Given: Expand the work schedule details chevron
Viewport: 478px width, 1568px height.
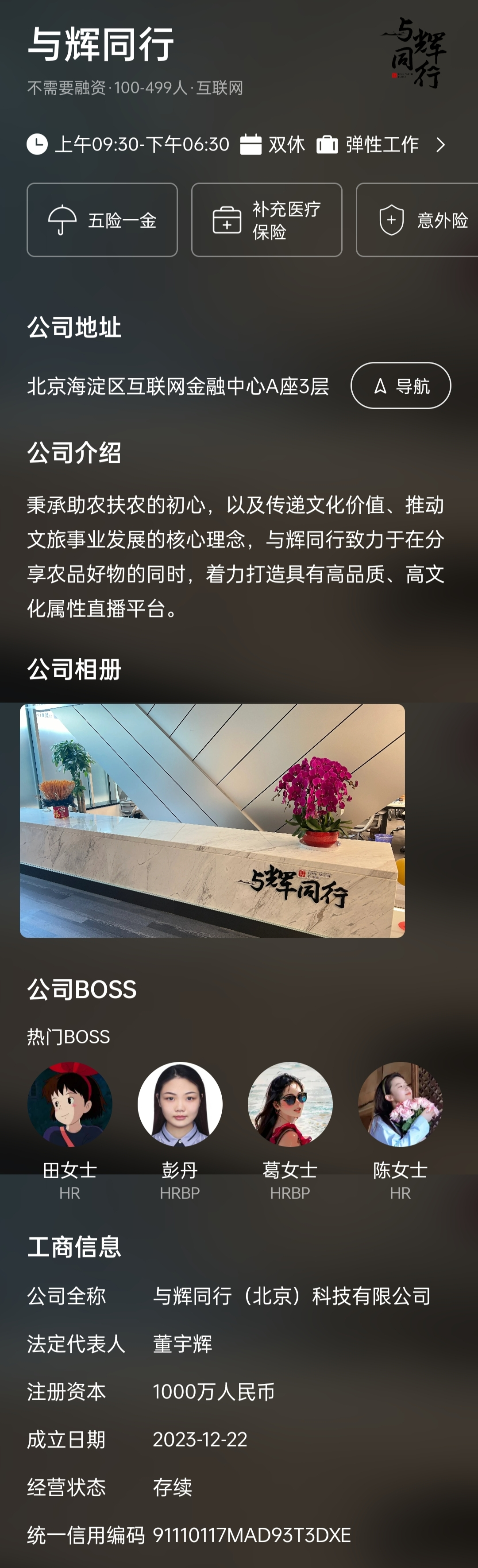Looking at the screenshot, I should coord(441,145).
